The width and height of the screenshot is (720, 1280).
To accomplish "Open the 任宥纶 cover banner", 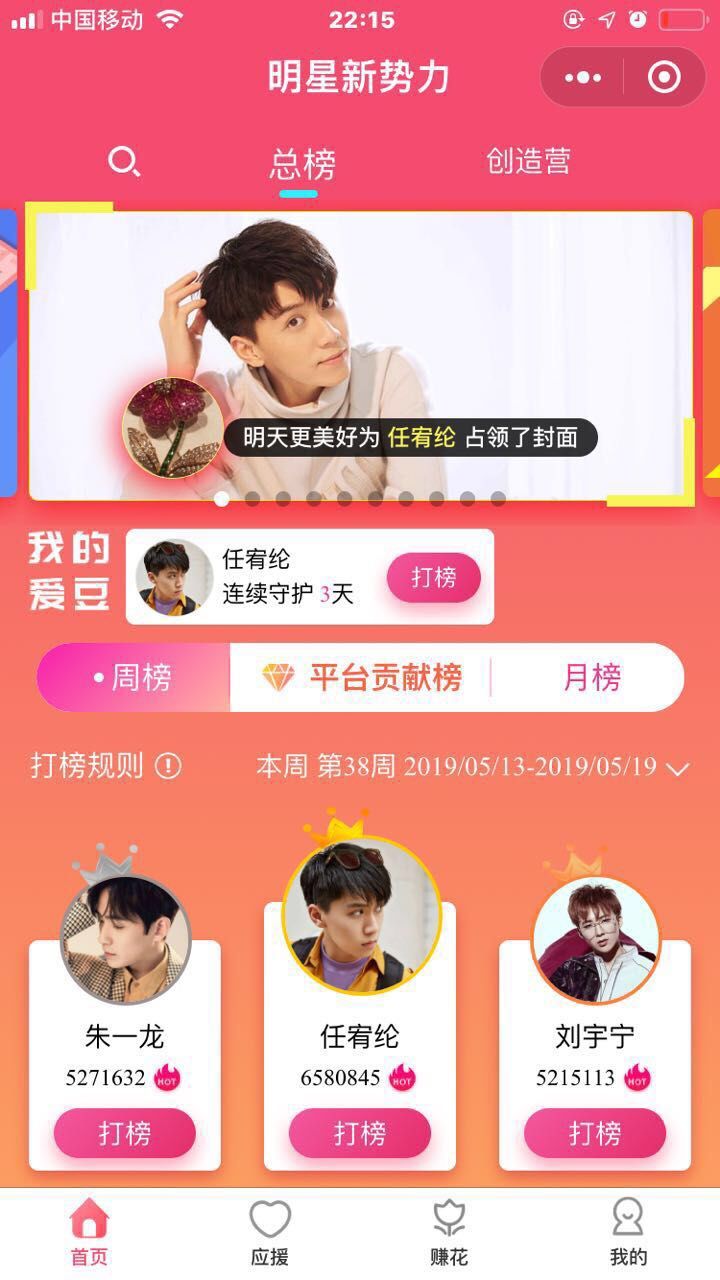I will click(360, 355).
